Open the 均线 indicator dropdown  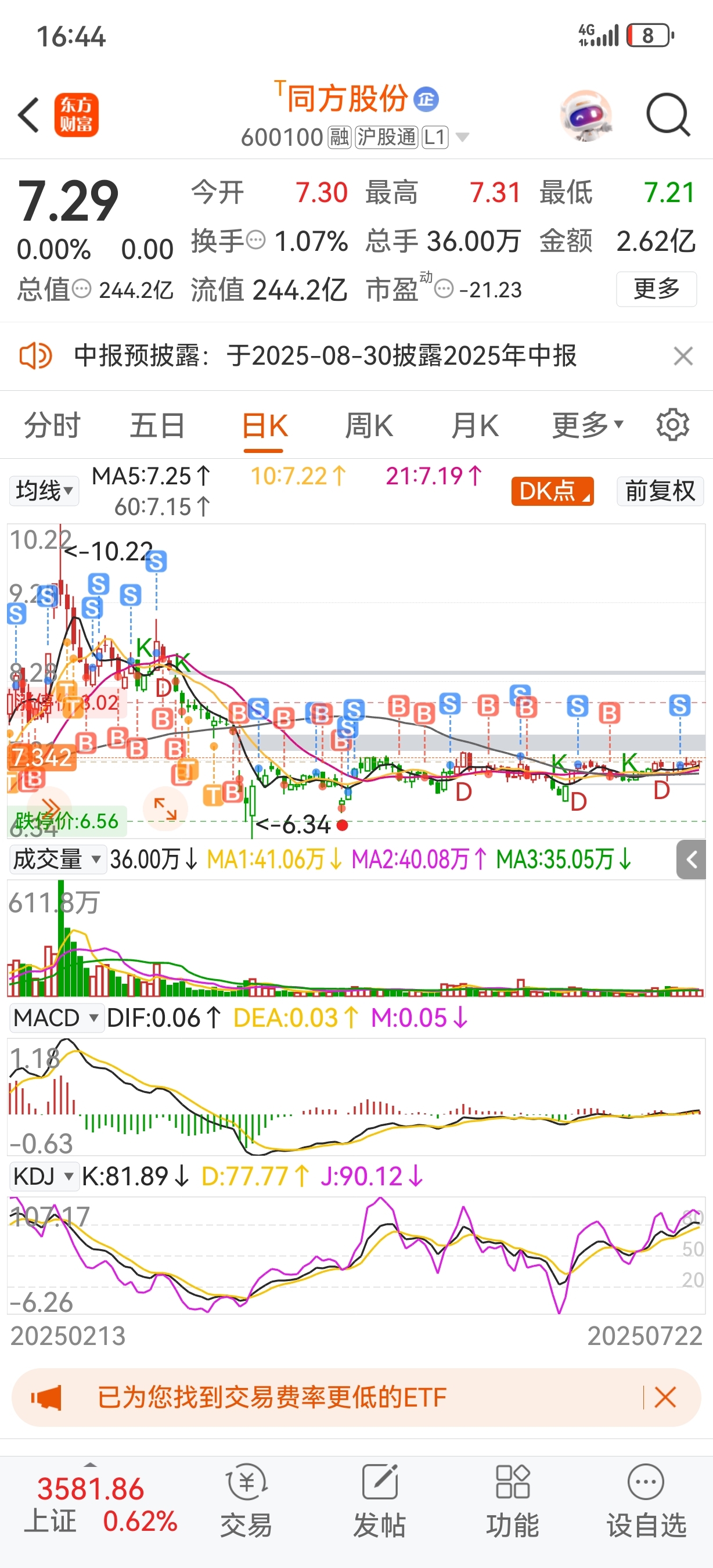coord(44,491)
